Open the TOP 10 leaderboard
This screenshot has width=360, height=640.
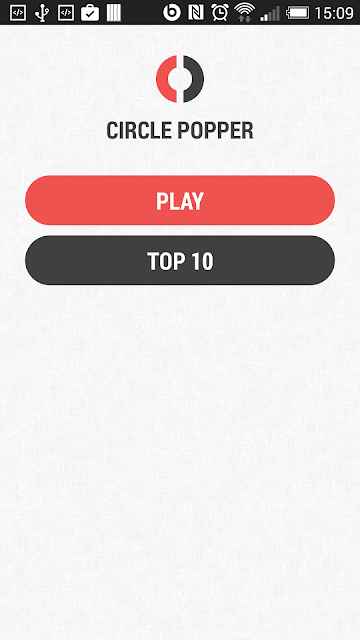coord(180,260)
